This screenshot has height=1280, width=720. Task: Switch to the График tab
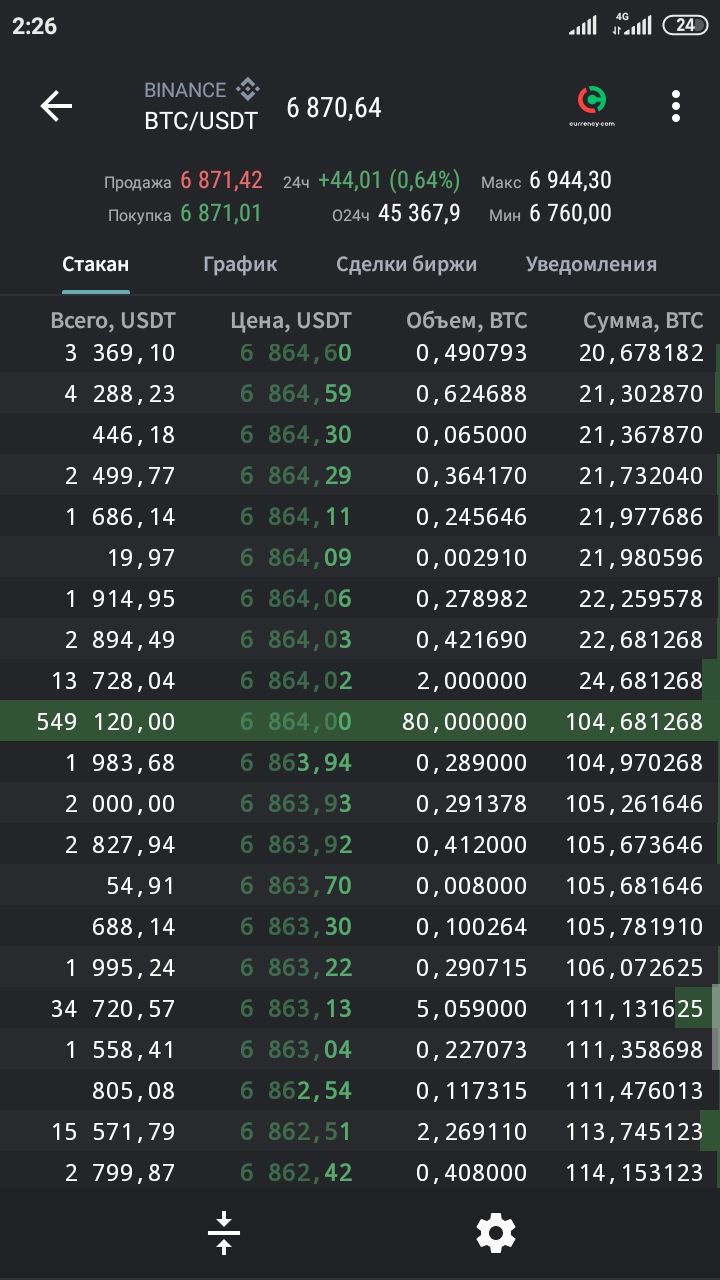tap(240, 264)
